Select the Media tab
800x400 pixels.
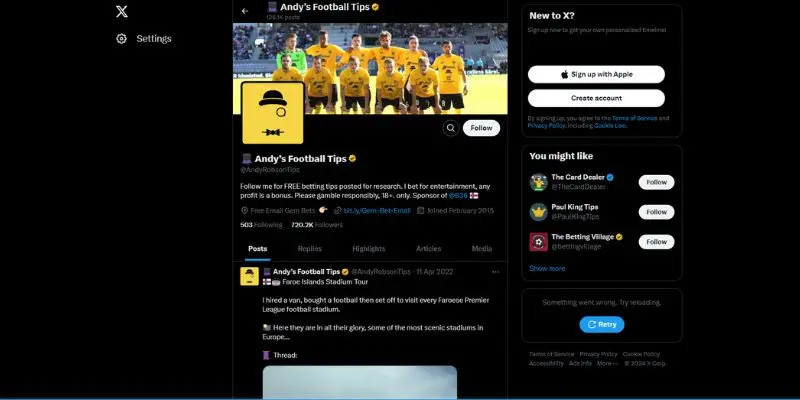pyautogui.click(x=481, y=248)
